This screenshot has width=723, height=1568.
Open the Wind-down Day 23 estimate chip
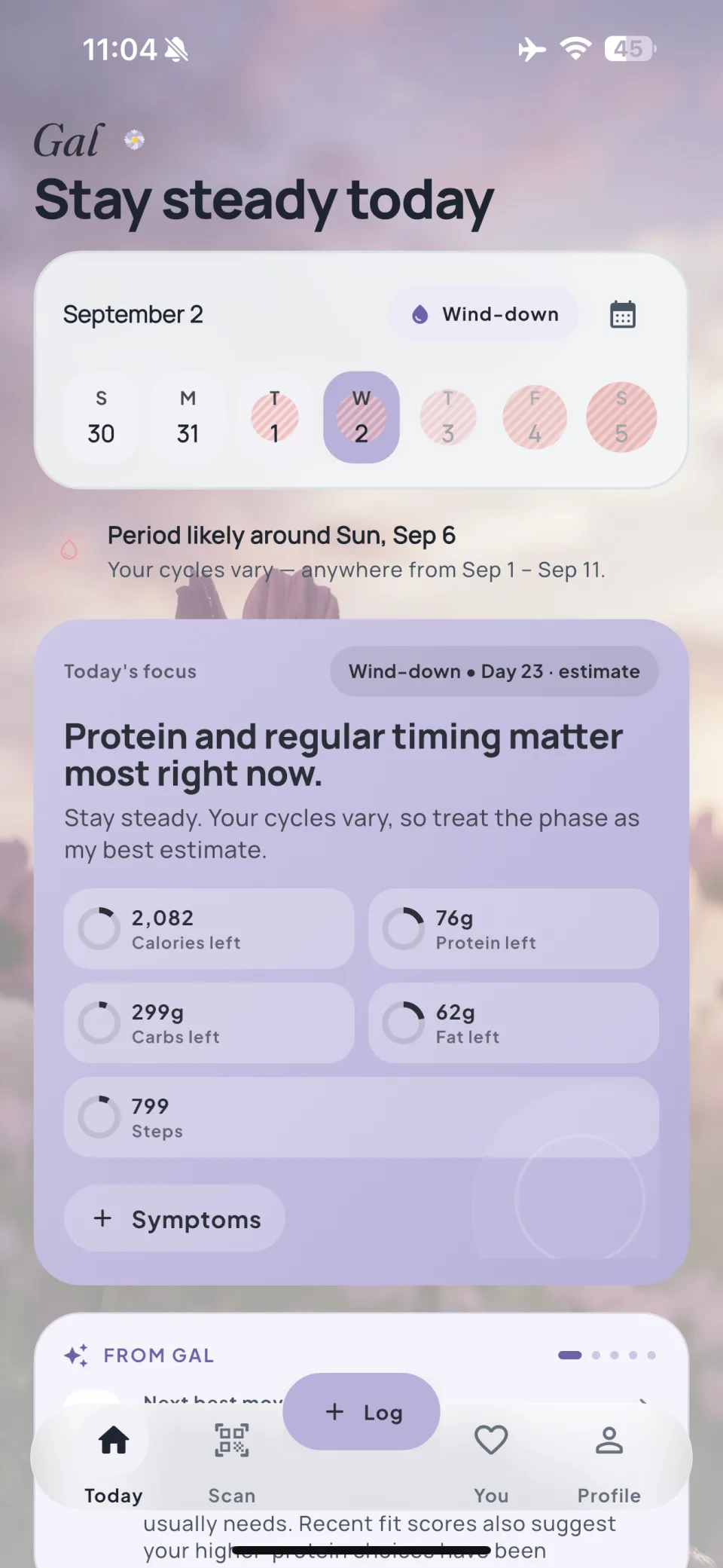(x=494, y=671)
